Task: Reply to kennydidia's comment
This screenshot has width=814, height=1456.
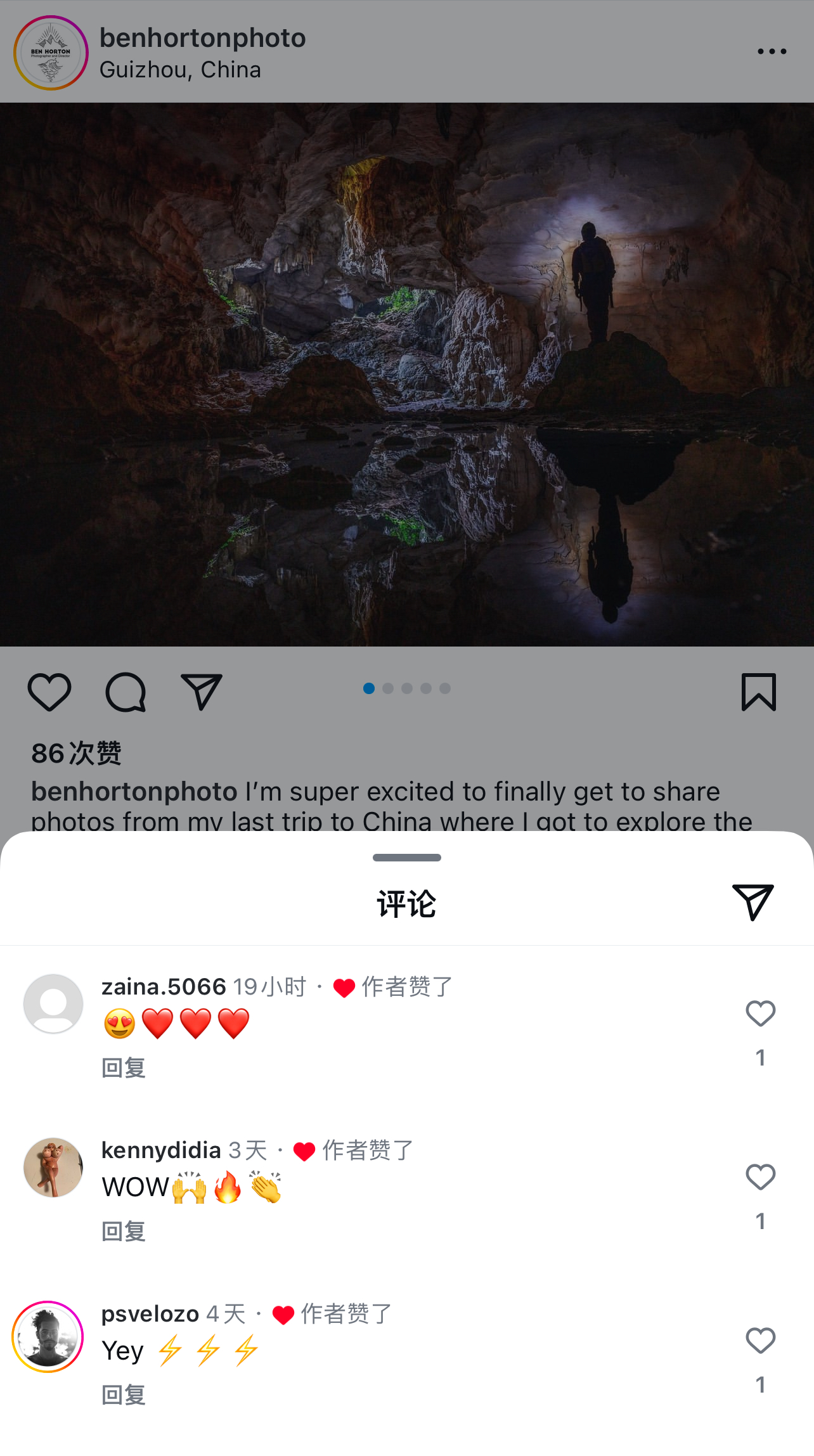Action: point(124,1232)
